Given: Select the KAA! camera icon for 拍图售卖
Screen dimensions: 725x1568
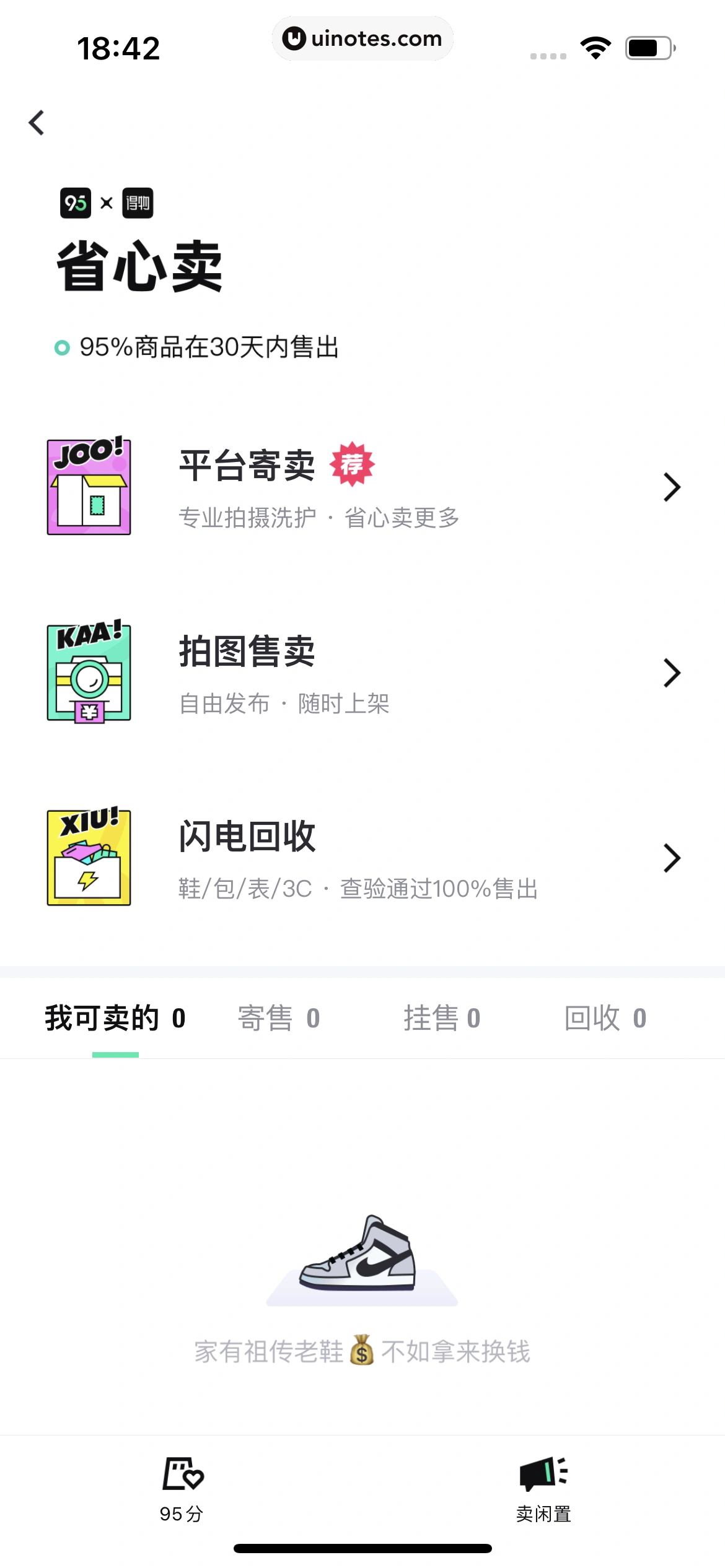Looking at the screenshot, I should 88,673.
